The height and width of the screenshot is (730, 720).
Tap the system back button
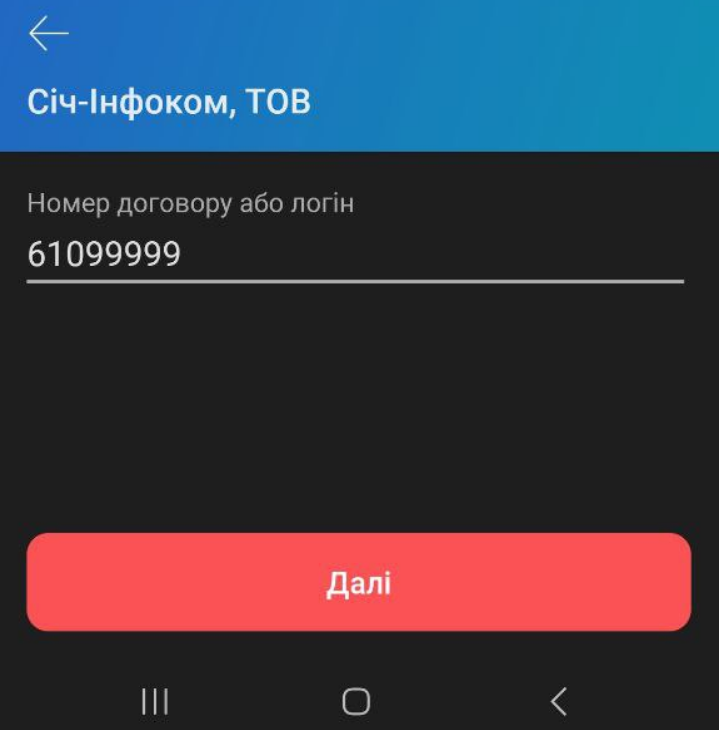coord(559,701)
